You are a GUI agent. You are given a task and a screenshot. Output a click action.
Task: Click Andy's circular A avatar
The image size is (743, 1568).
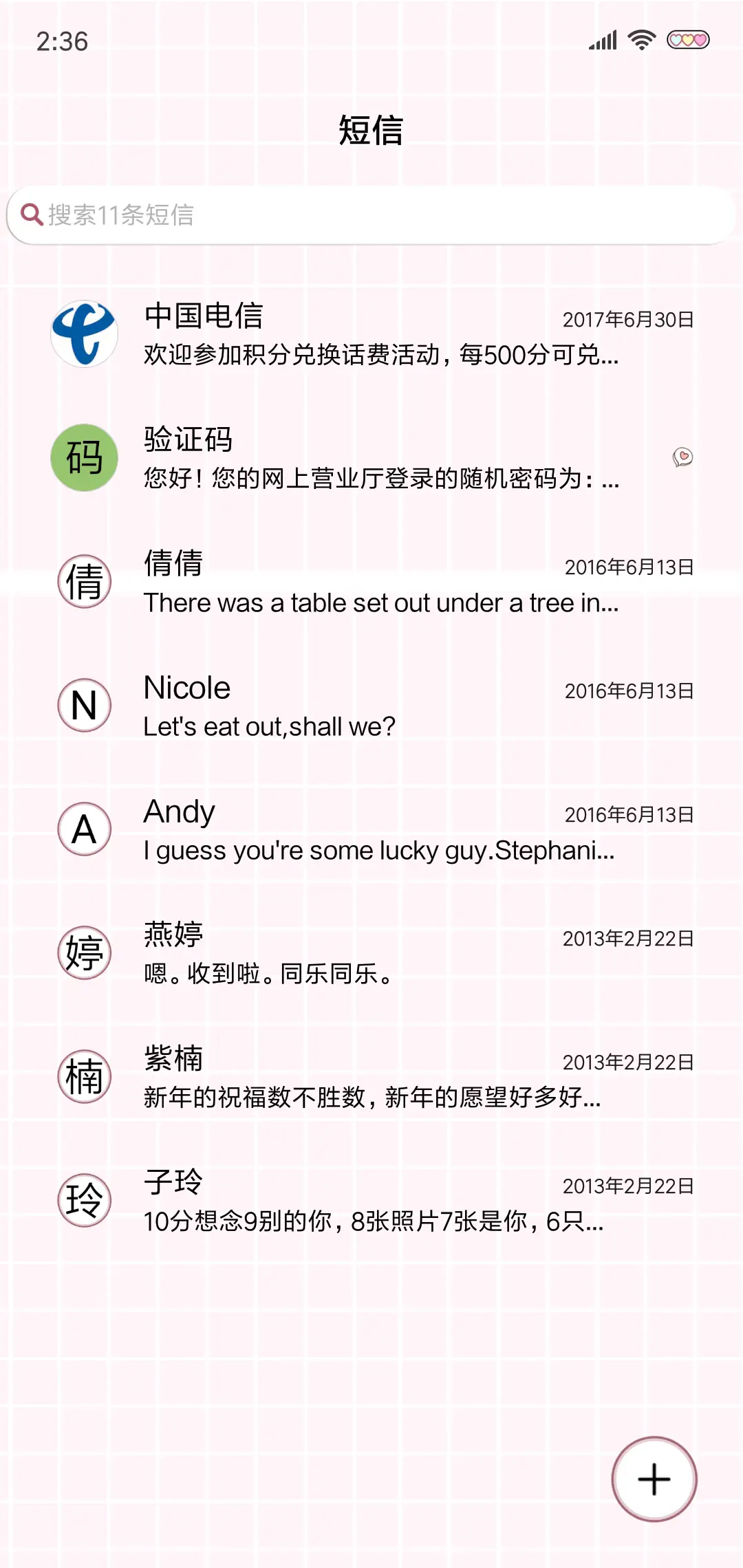pyautogui.click(x=84, y=830)
